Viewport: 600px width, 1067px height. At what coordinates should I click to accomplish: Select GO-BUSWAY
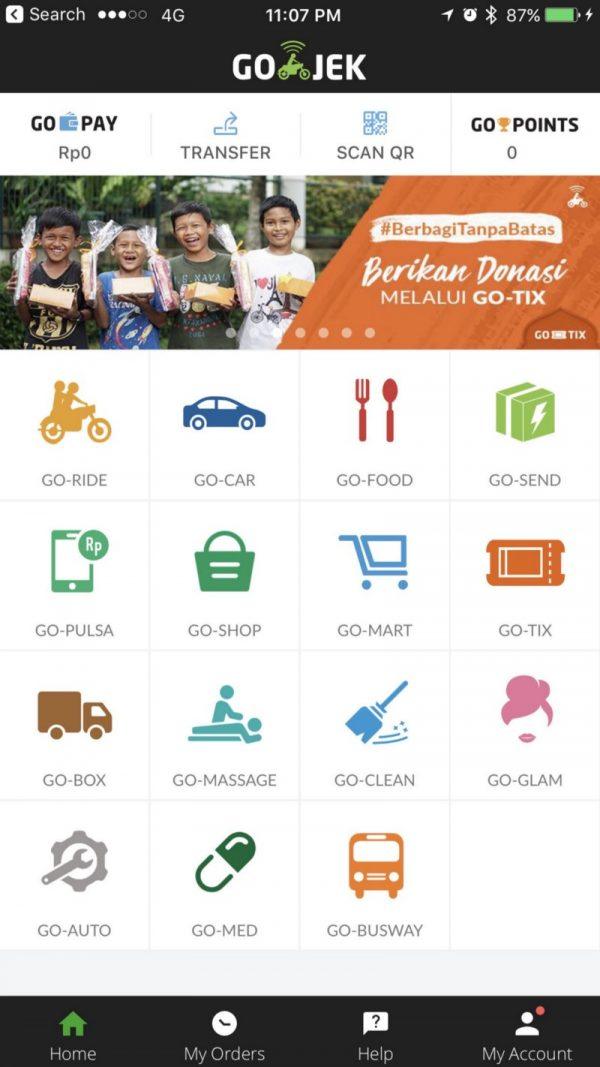375,876
